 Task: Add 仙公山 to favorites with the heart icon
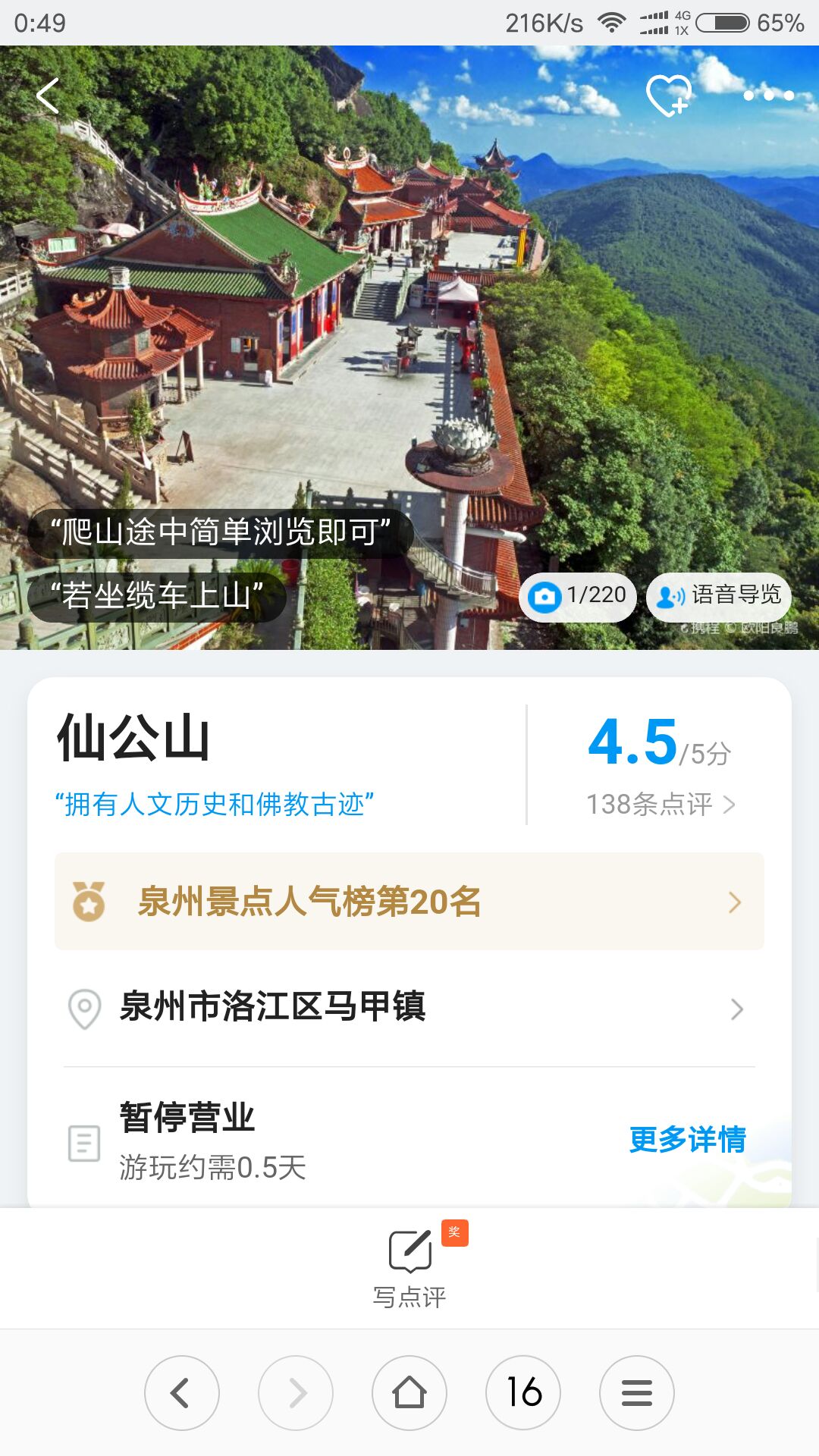(x=668, y=96)
